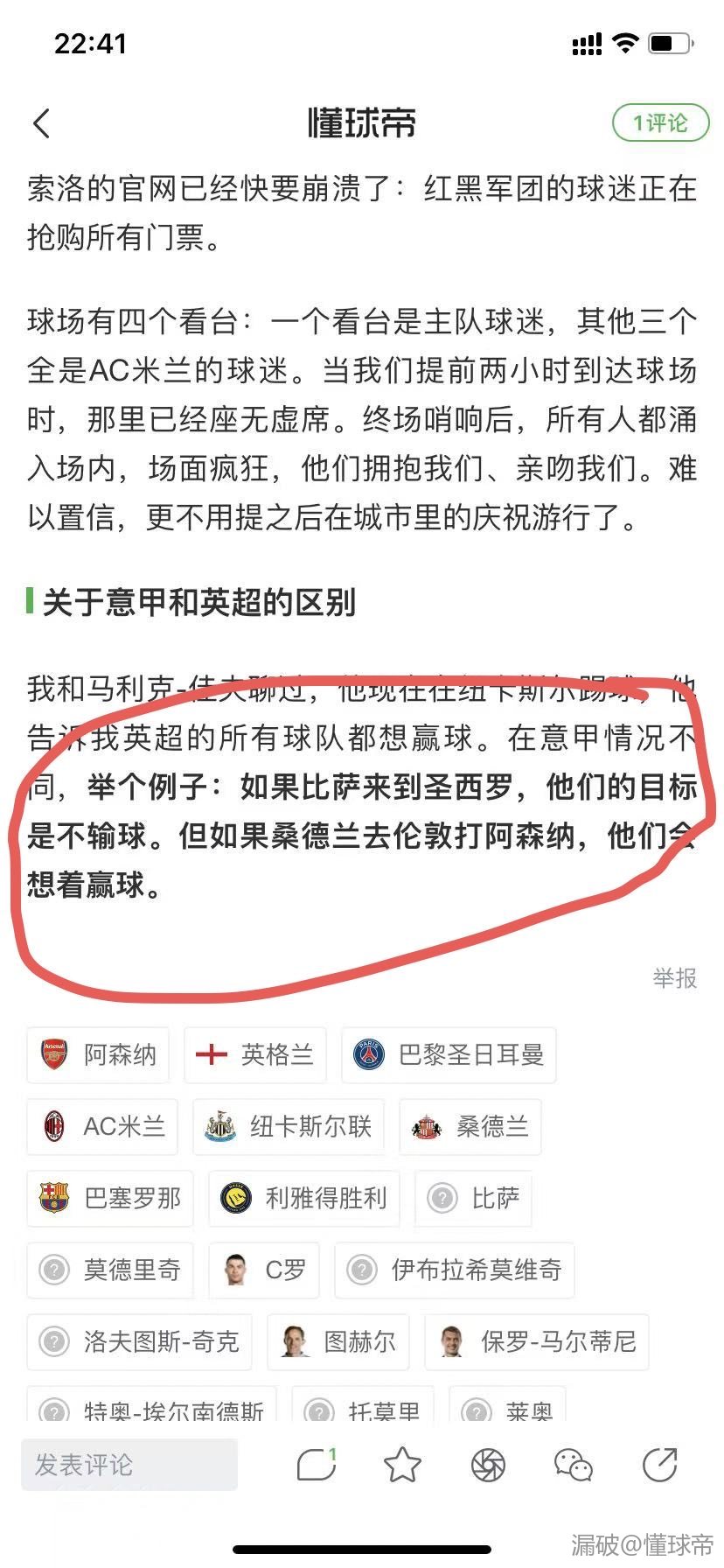Favorite this article with the star
The image size is (724, 1568).
click(x=402, y=1465)
